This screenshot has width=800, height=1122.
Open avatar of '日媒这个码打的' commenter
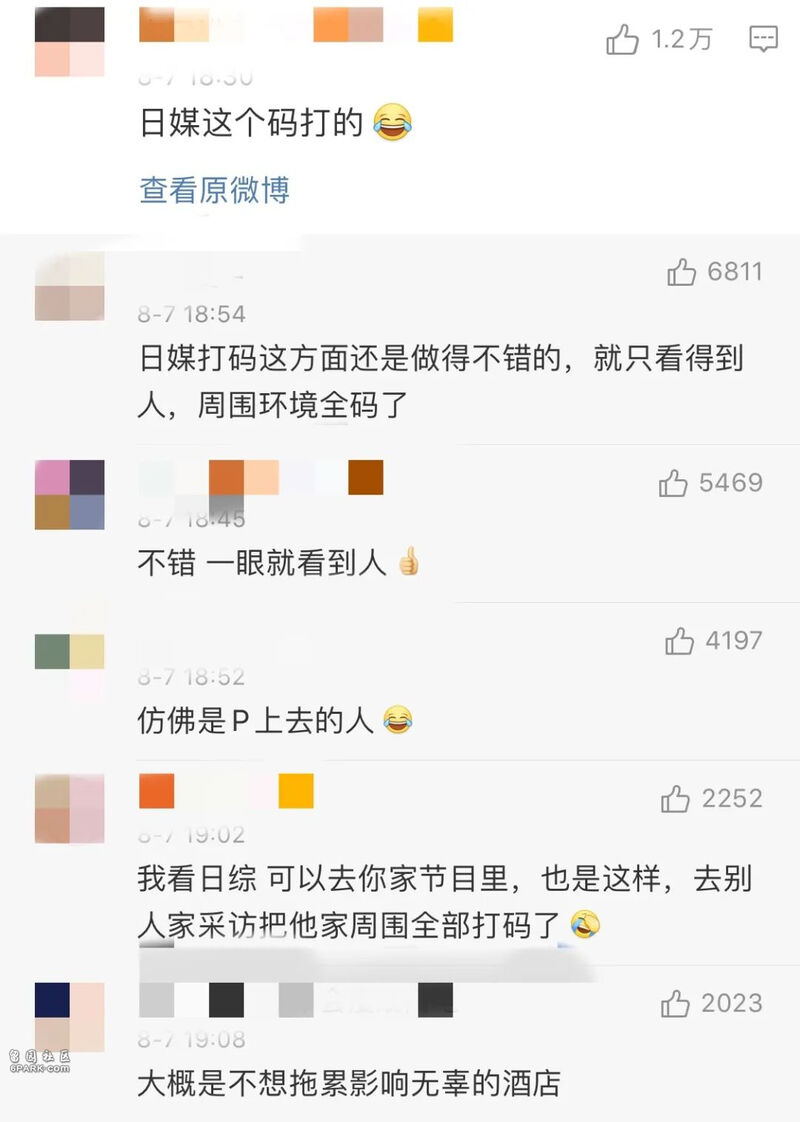(70, 42)
